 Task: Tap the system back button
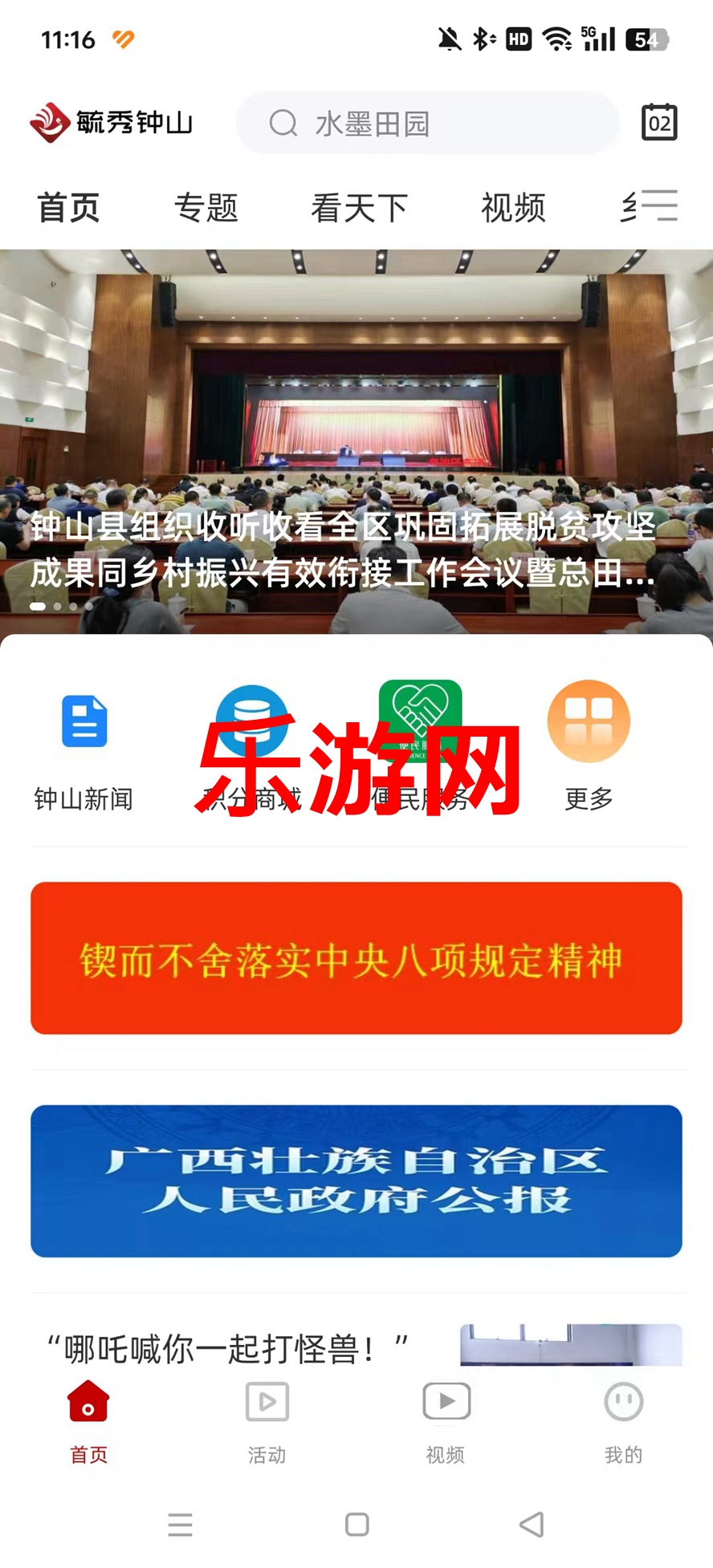[x=532, y=1524]
